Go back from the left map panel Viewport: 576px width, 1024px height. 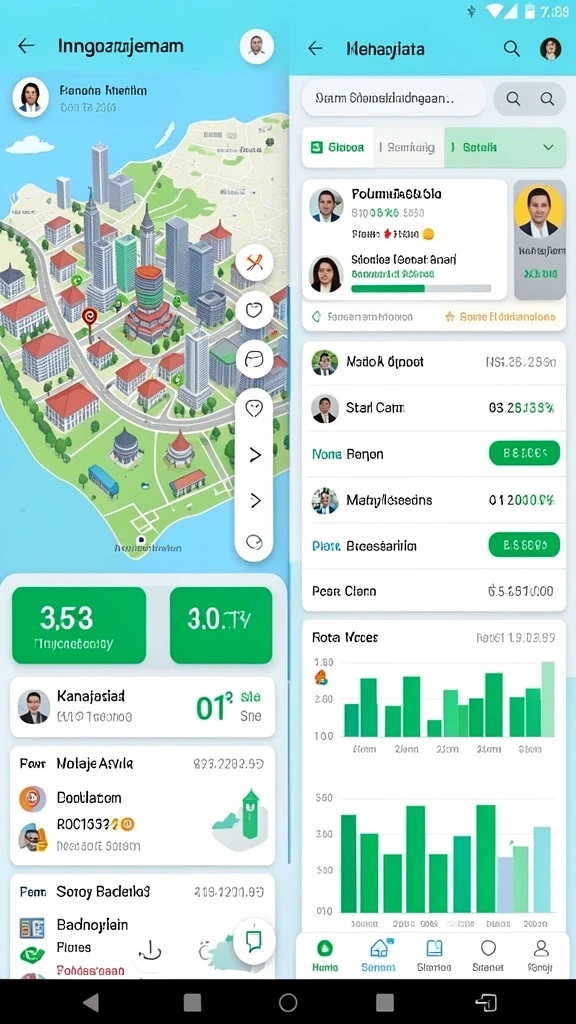coord(26,46)
